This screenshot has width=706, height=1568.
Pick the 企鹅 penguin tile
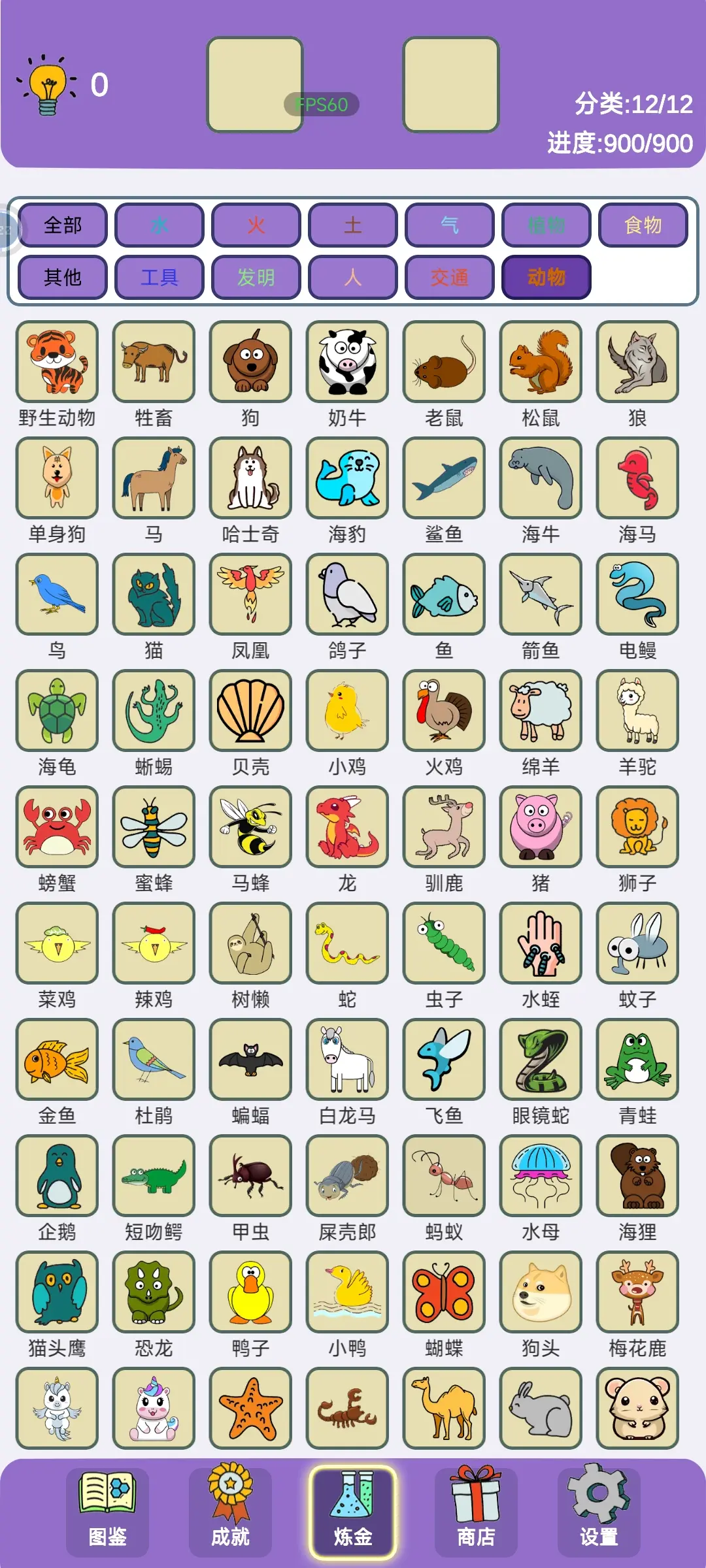pos(57,1176)
